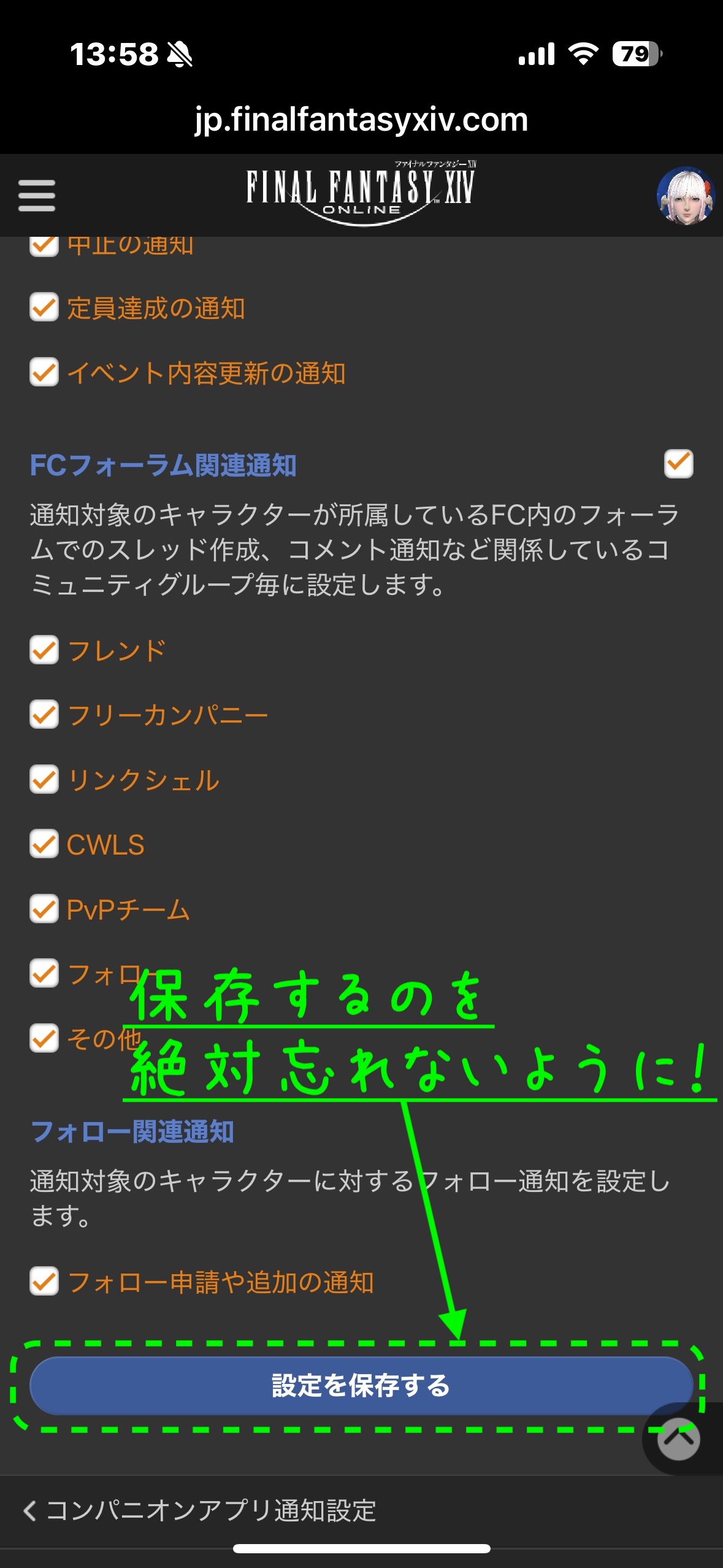This screenshot has width=723, height=1568.
Task: Tap the jp.finalfantasyxiv.com address bar
Action: 361,119
